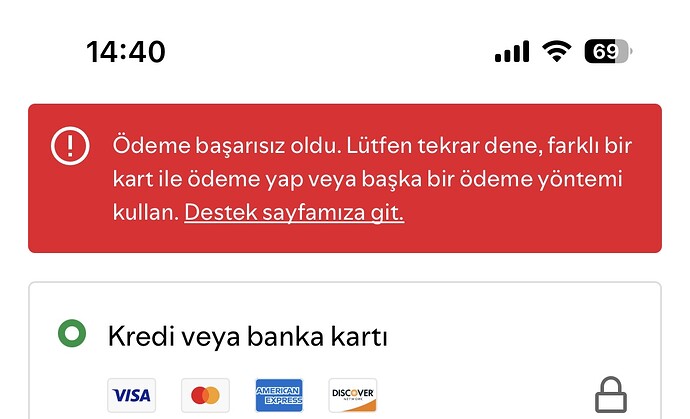The image size is (690, 419).
Task: Select Kredi veya banka kartı option
Action: [x=71, y=335]
